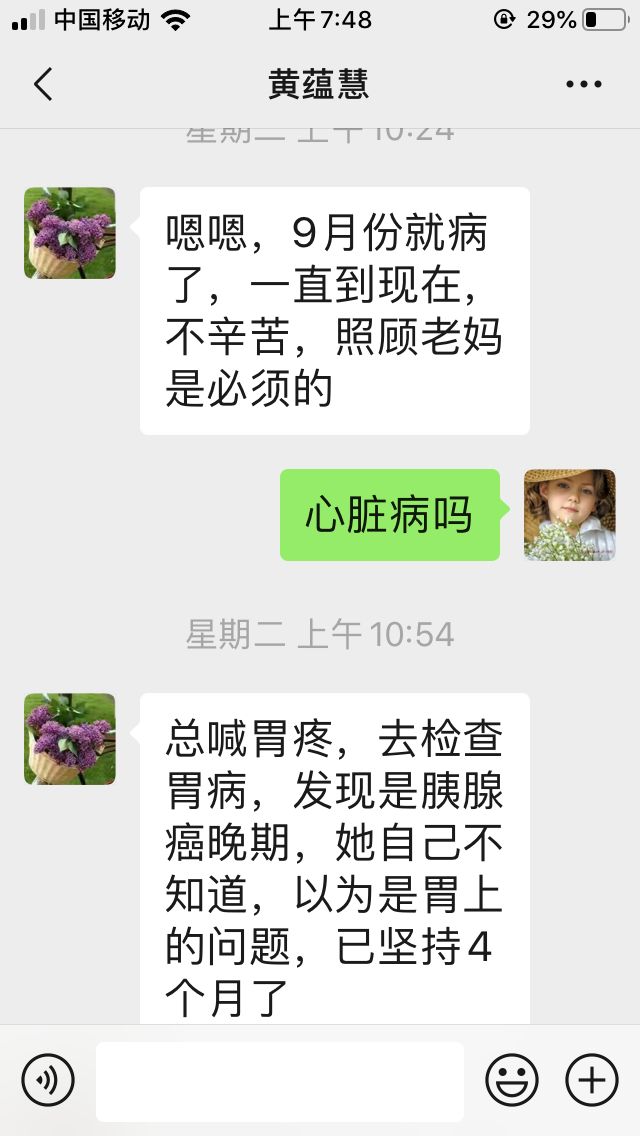
Task: Go back to the chat list
Action: pos(43,84)
